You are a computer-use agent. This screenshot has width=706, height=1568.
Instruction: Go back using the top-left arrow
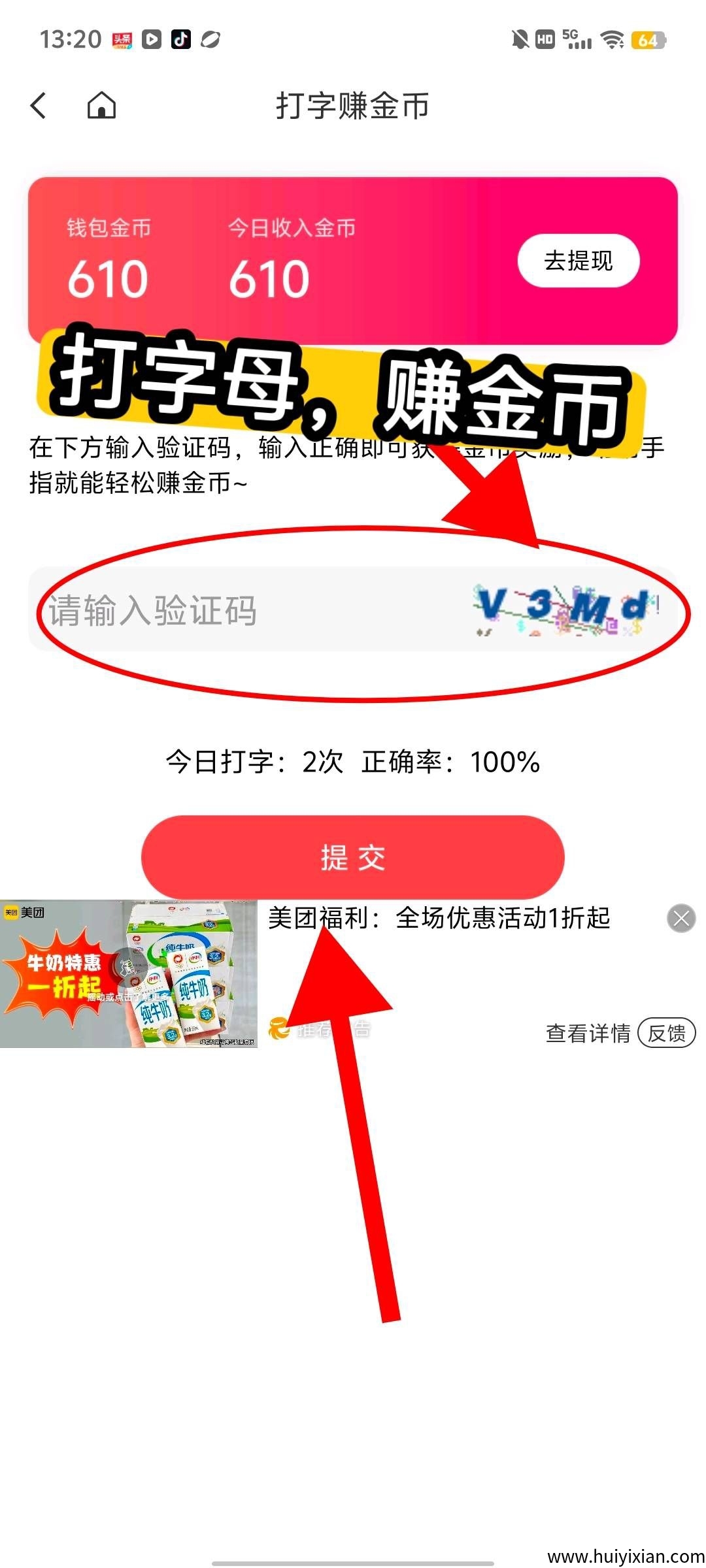(39, 105)
